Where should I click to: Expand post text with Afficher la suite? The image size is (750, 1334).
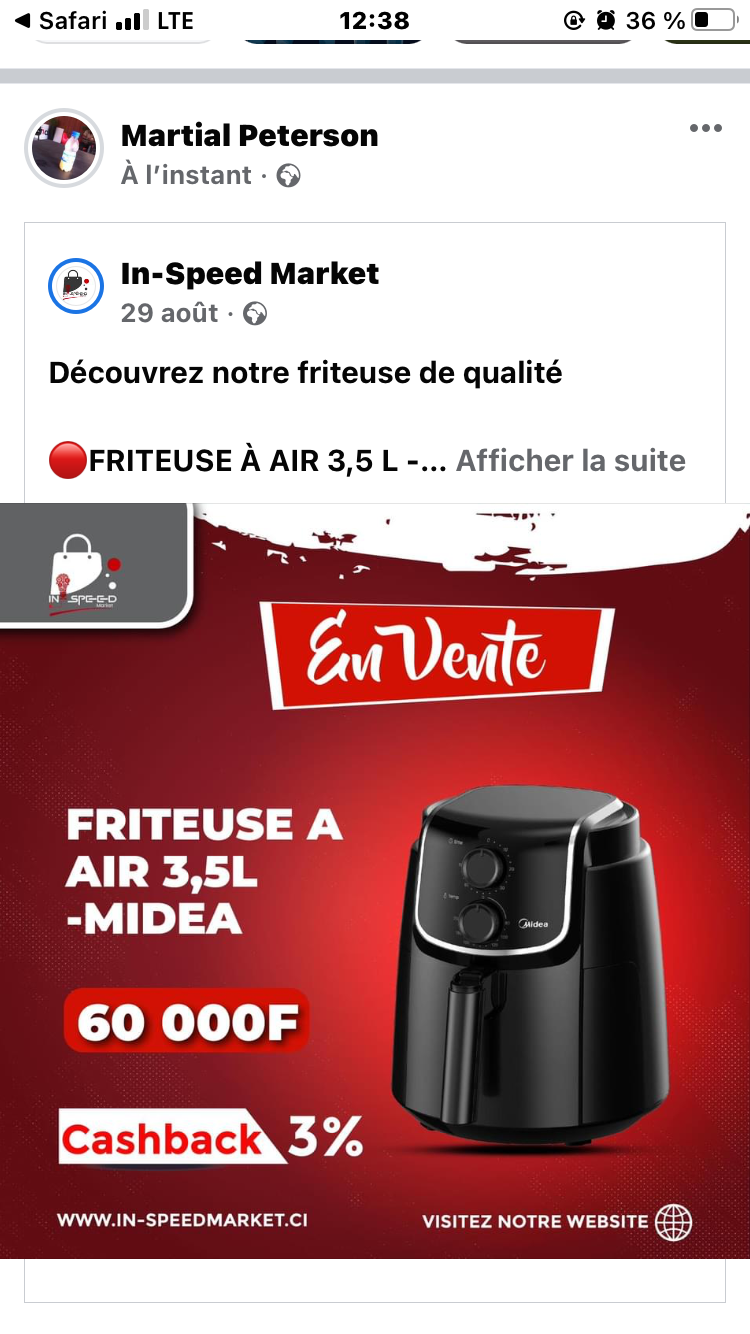click(x=570, y=461)
